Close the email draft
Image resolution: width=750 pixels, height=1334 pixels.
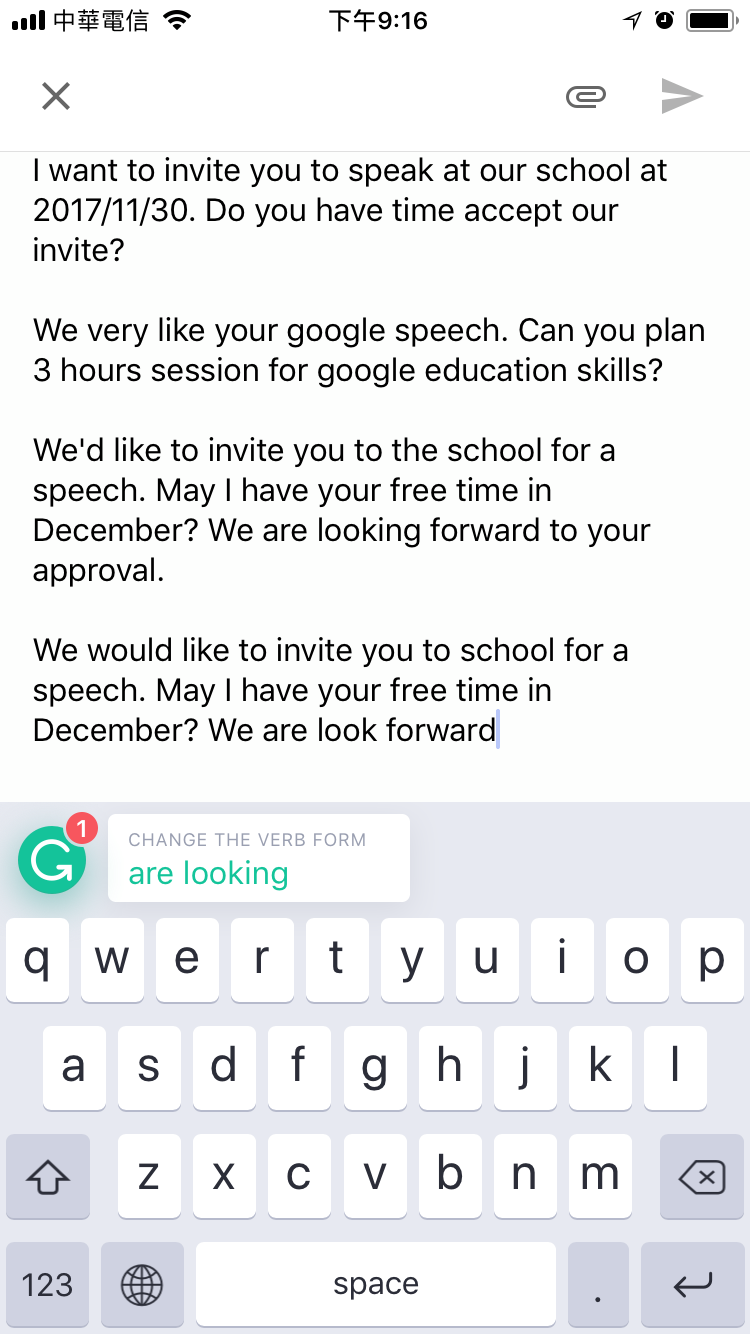[x=56, y=96]
